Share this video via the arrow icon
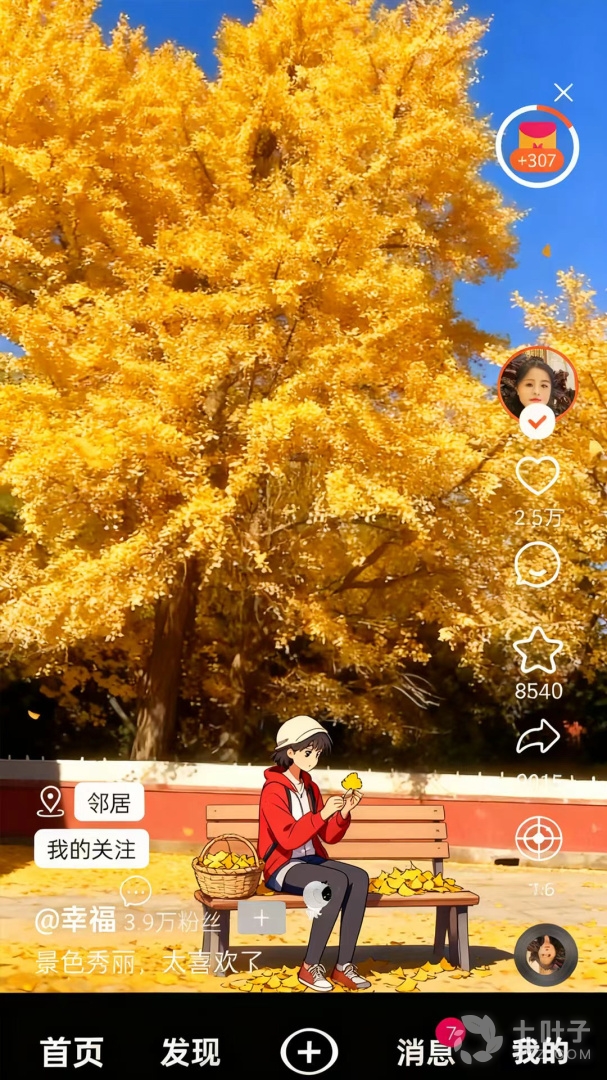 (x=537, y=739)
